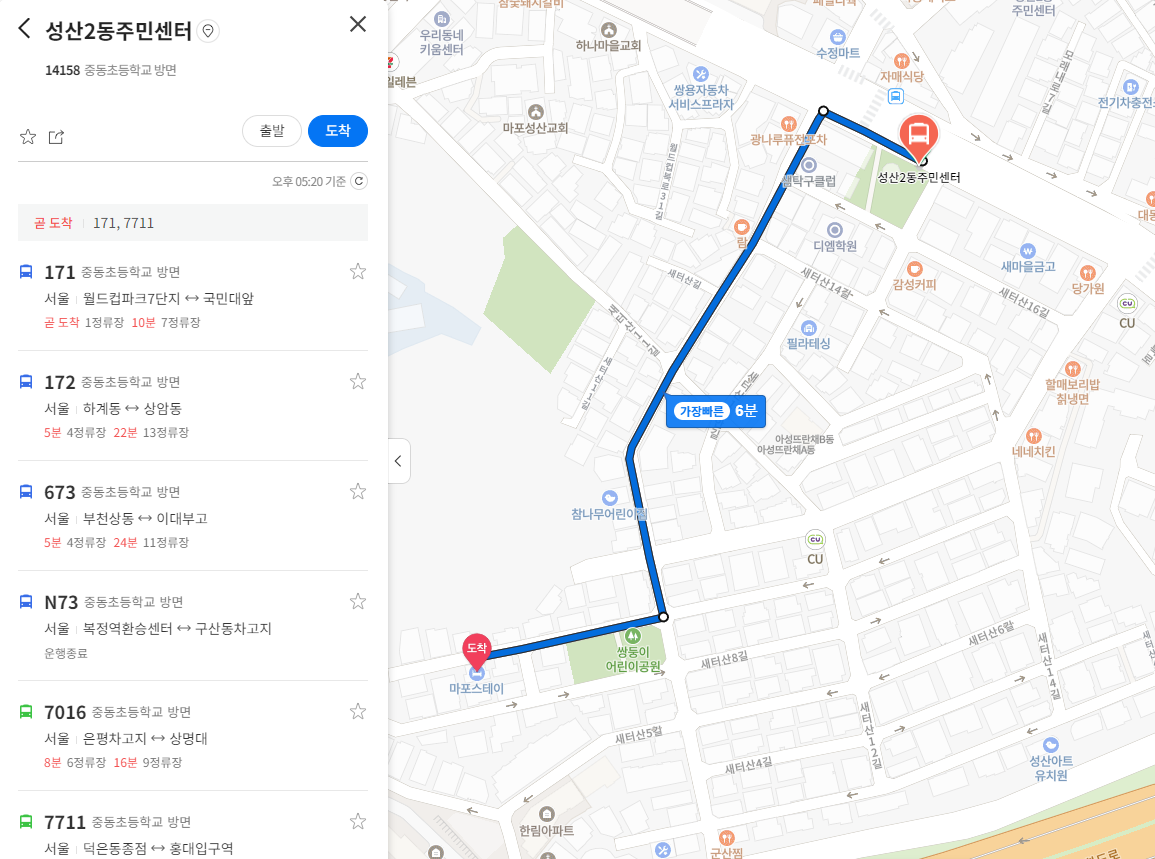This screenshot has height=859, width=1155.
Task: Select the 가장빠른 6분 route label
Action: 716,411
